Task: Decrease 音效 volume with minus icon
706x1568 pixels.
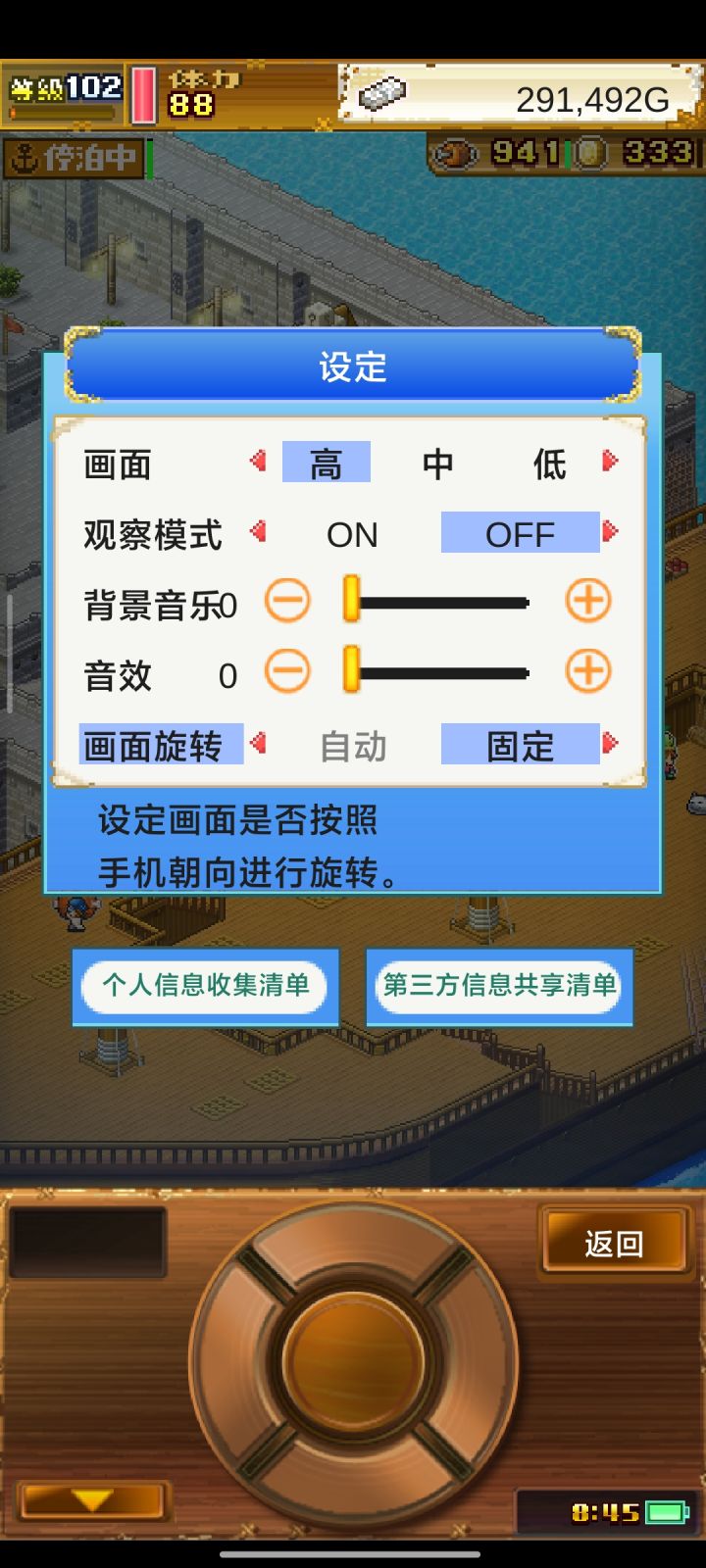Action: click(285, 671)
